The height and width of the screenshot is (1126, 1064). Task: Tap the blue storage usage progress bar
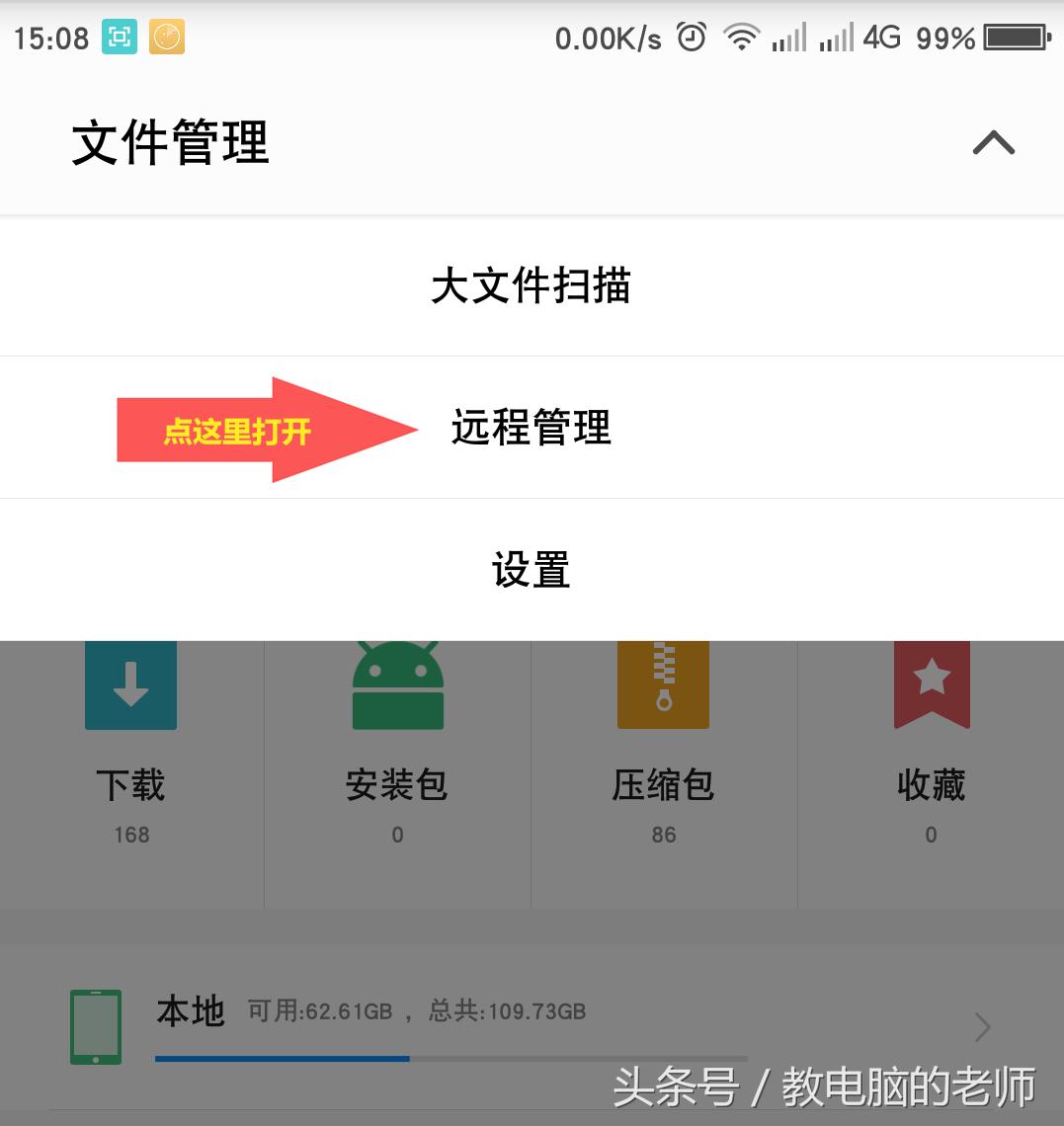282,1059
